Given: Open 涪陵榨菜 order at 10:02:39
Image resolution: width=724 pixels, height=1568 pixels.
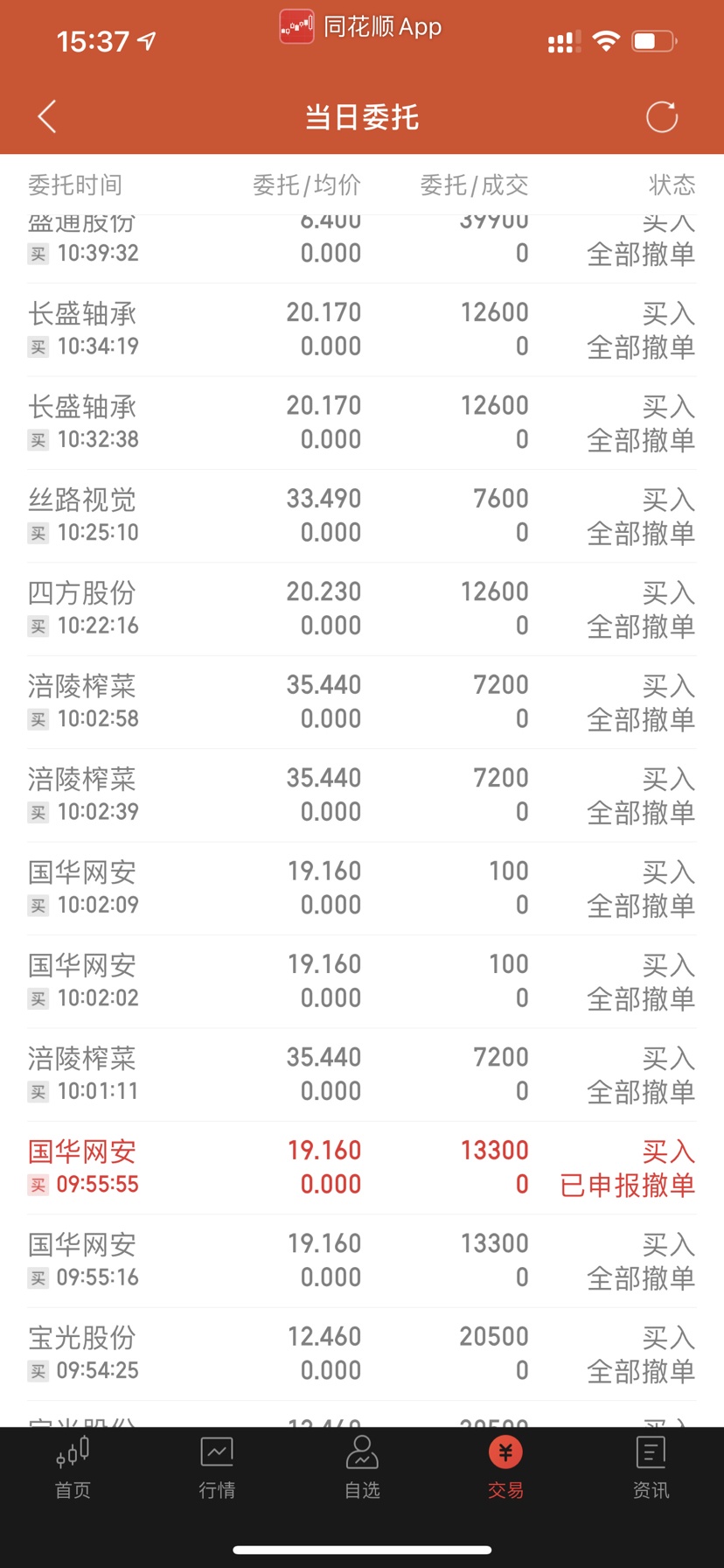Looking at the screenshot, I should (362, 795).
